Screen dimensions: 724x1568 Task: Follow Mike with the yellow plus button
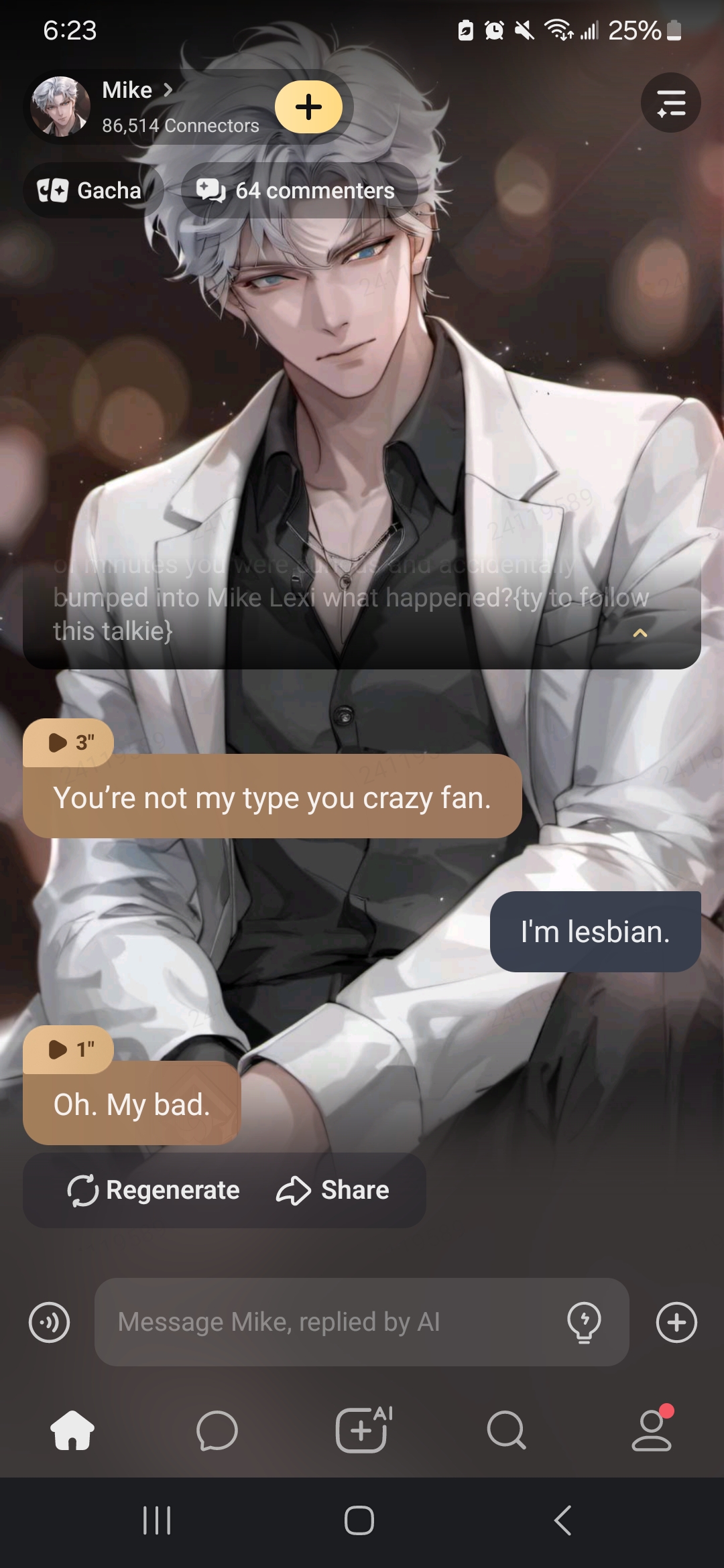(x=308, y=107)
